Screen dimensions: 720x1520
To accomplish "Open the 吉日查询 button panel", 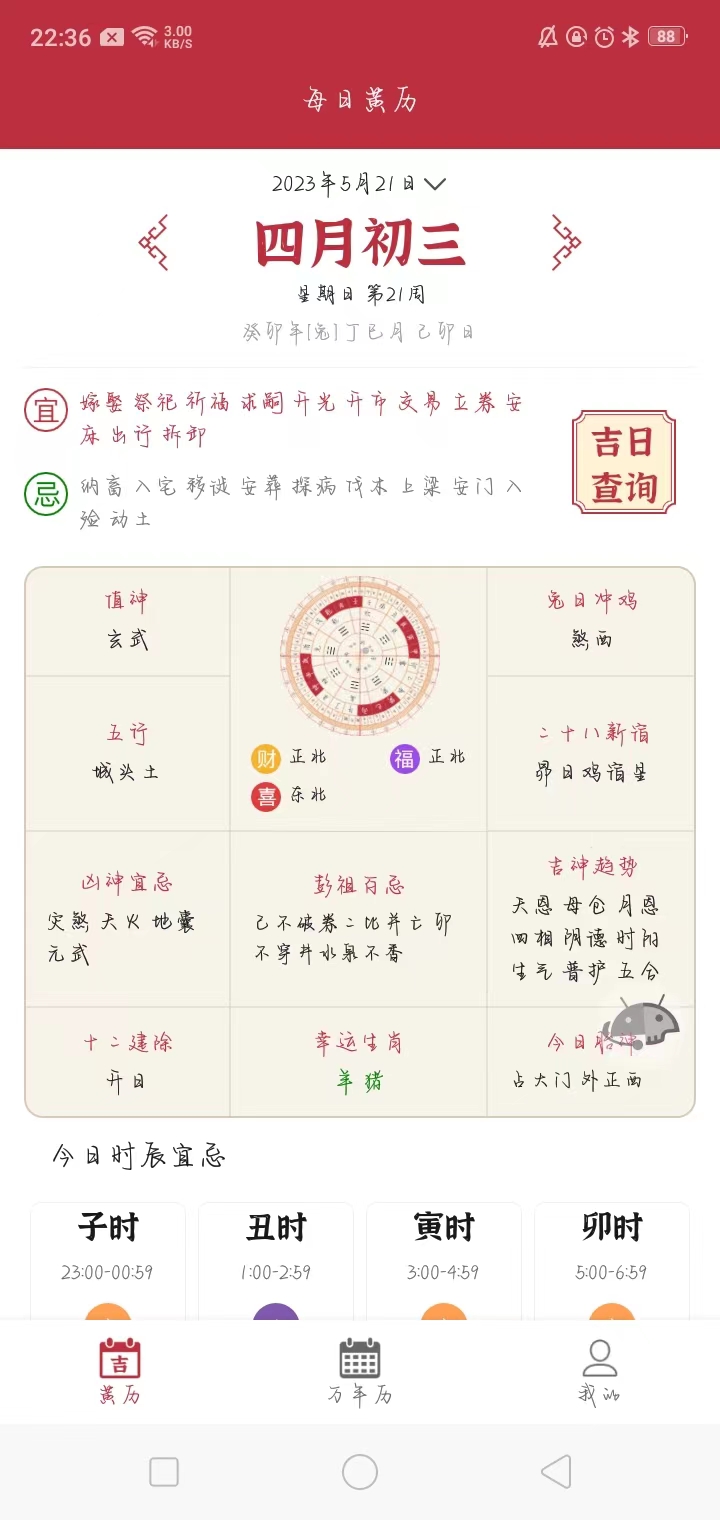I will 622,460.
